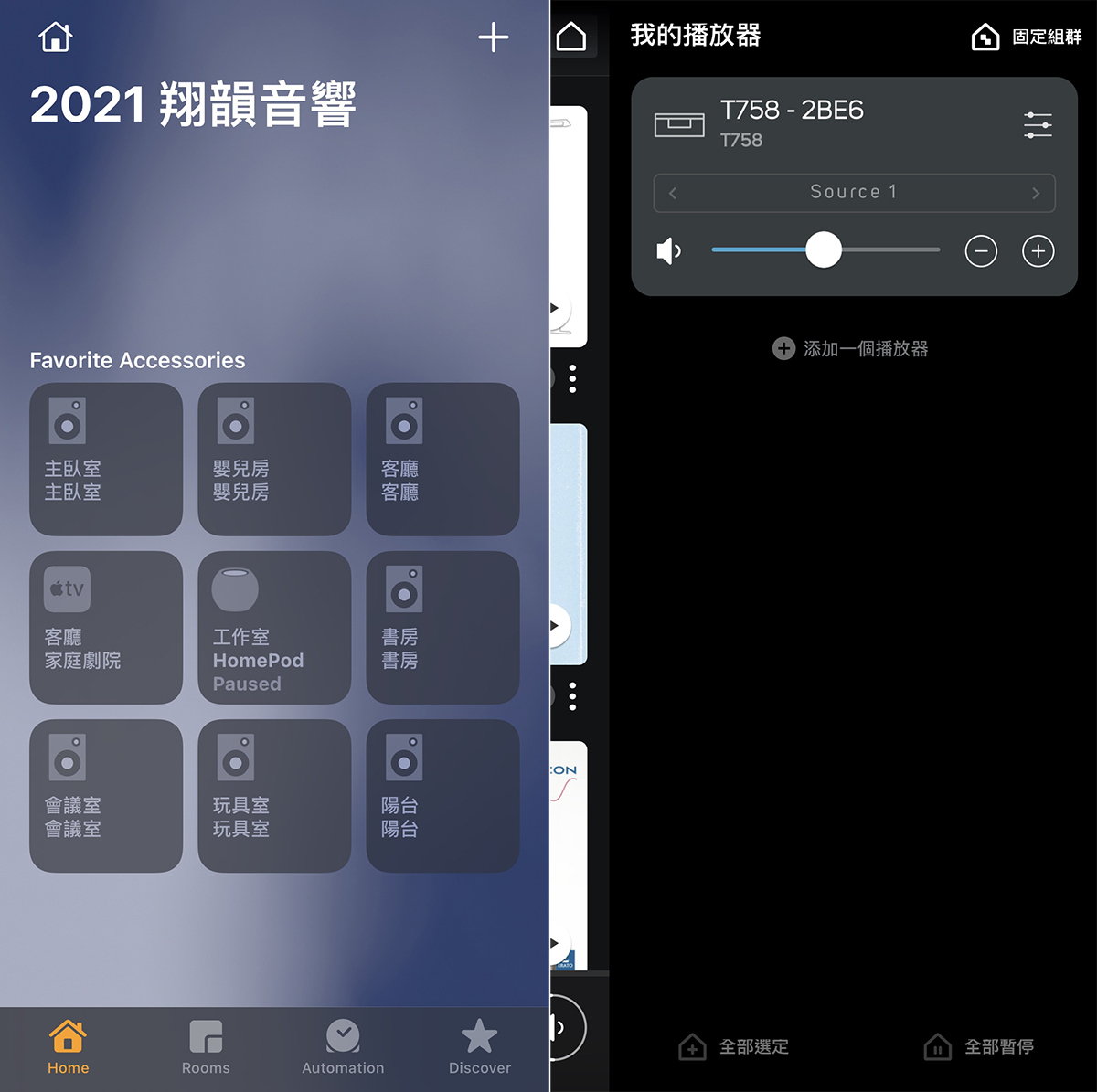1097x1092 pixels.
Task: Open the 客廳 家庭劇院 Apple TV tile
Action: 106,627
